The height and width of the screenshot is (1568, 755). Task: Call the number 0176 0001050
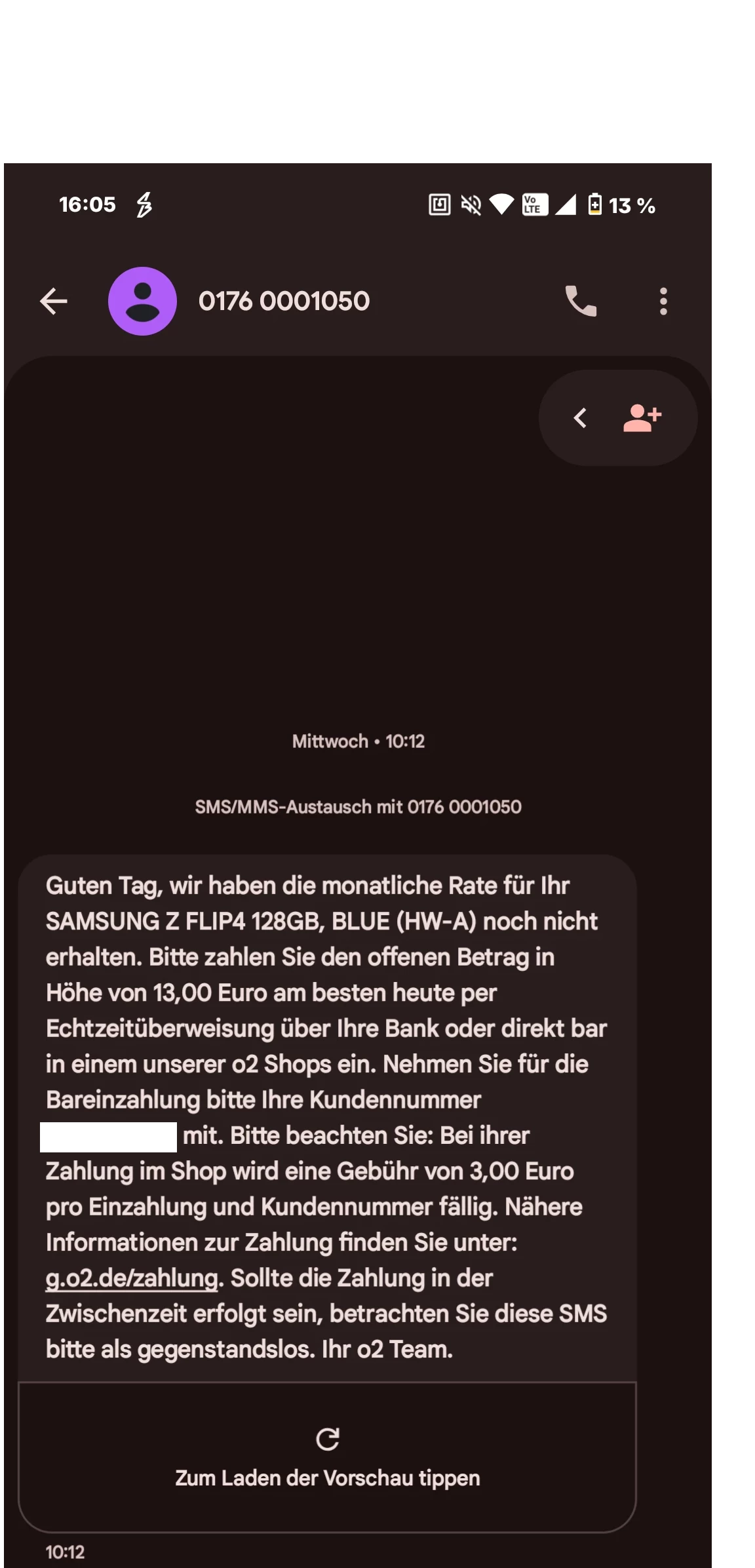pos(581,302)
